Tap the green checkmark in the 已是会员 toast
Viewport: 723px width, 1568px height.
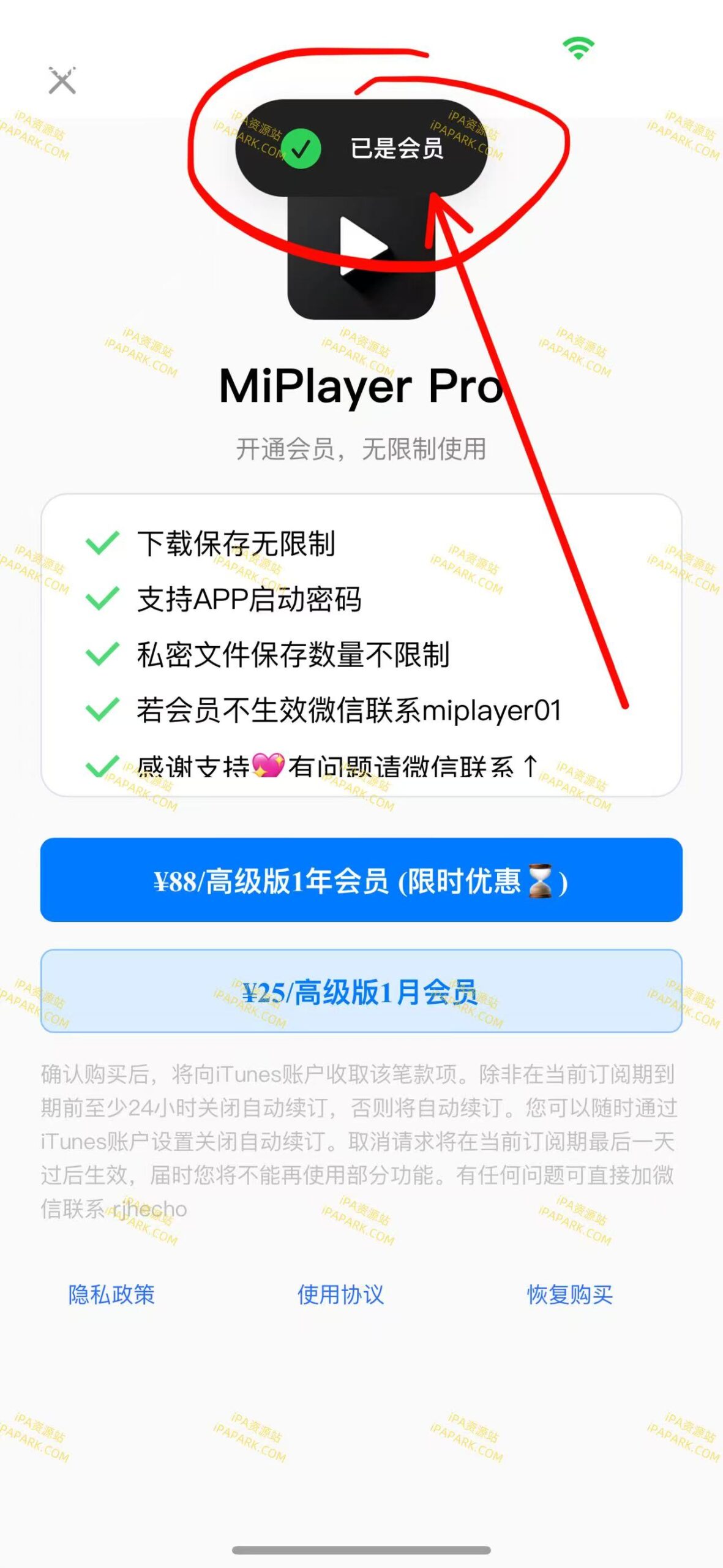coord(301,149)
